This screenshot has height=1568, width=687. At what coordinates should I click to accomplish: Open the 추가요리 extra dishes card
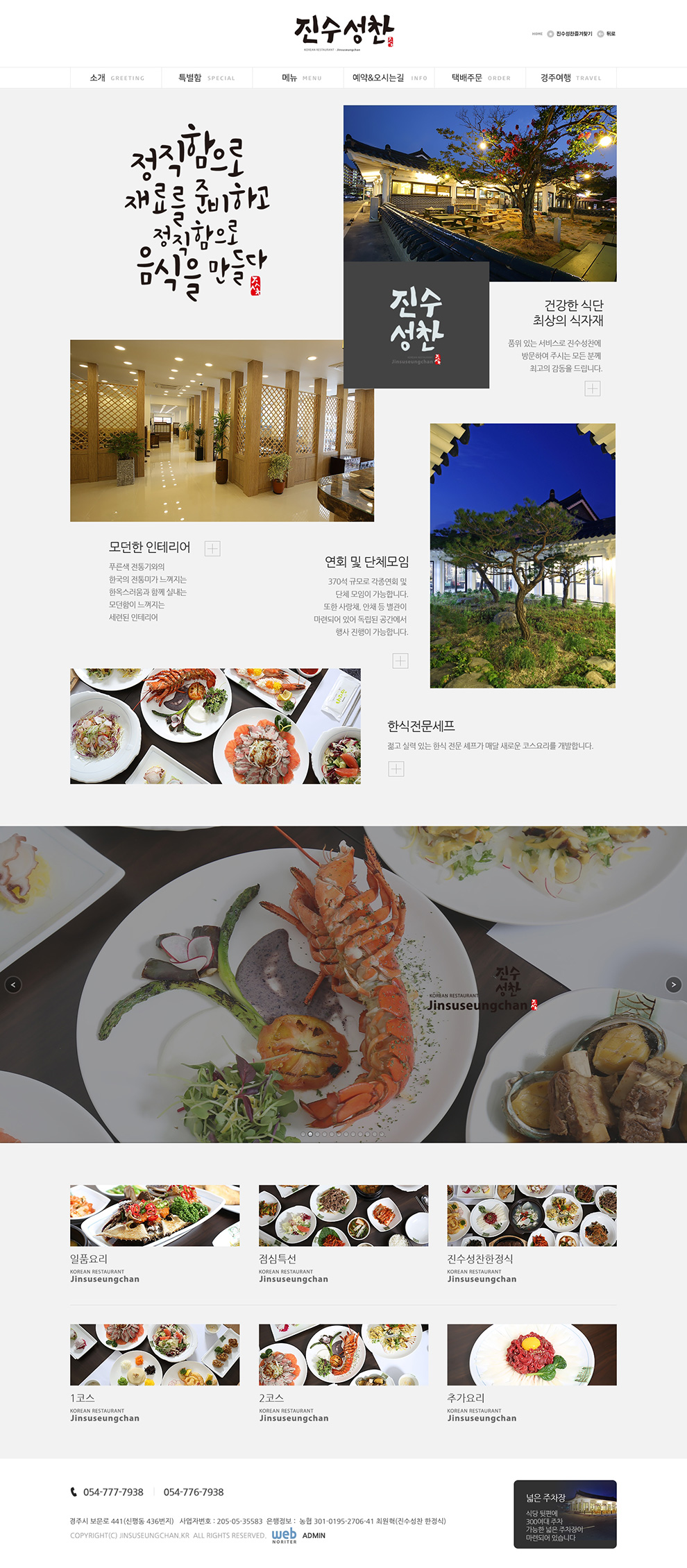pos(532,1354)
